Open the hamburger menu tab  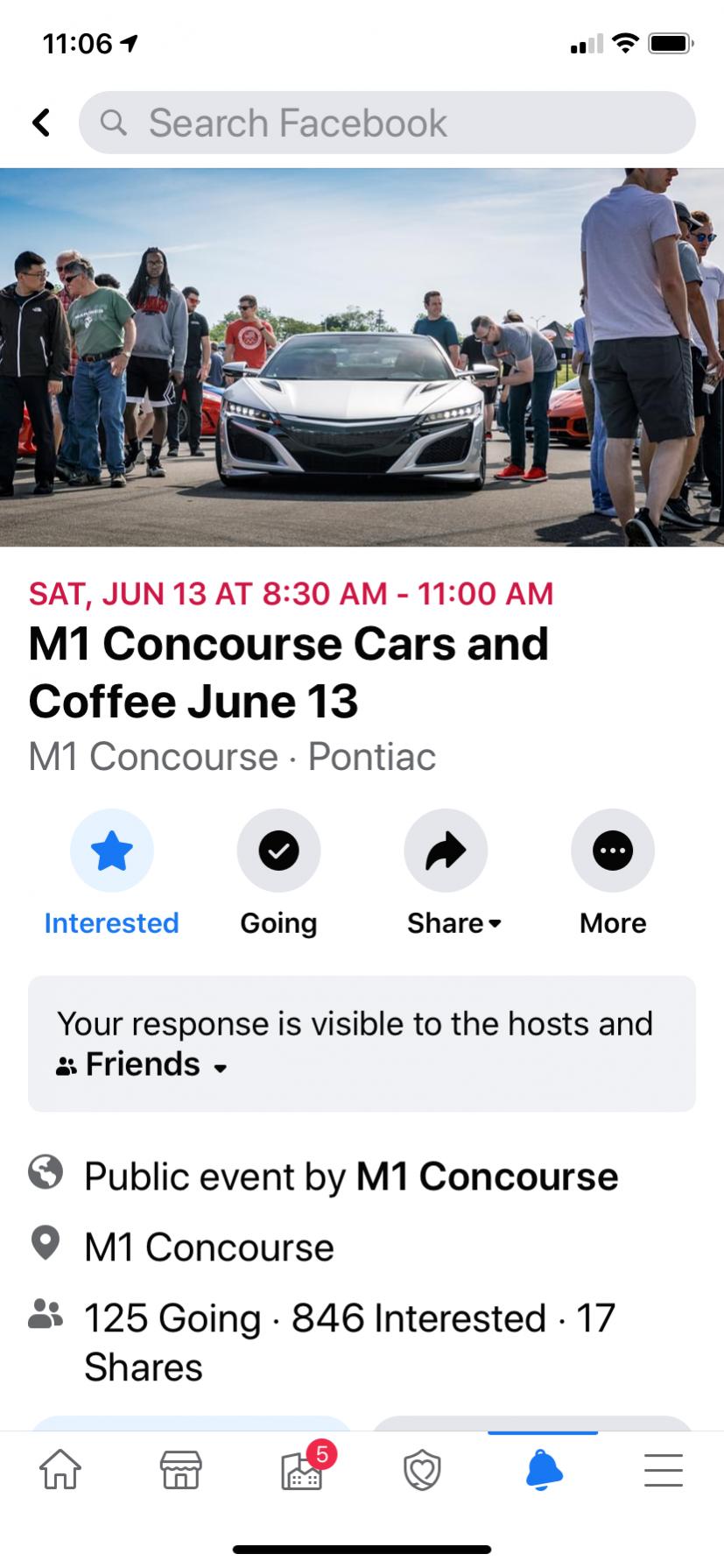663,1470
